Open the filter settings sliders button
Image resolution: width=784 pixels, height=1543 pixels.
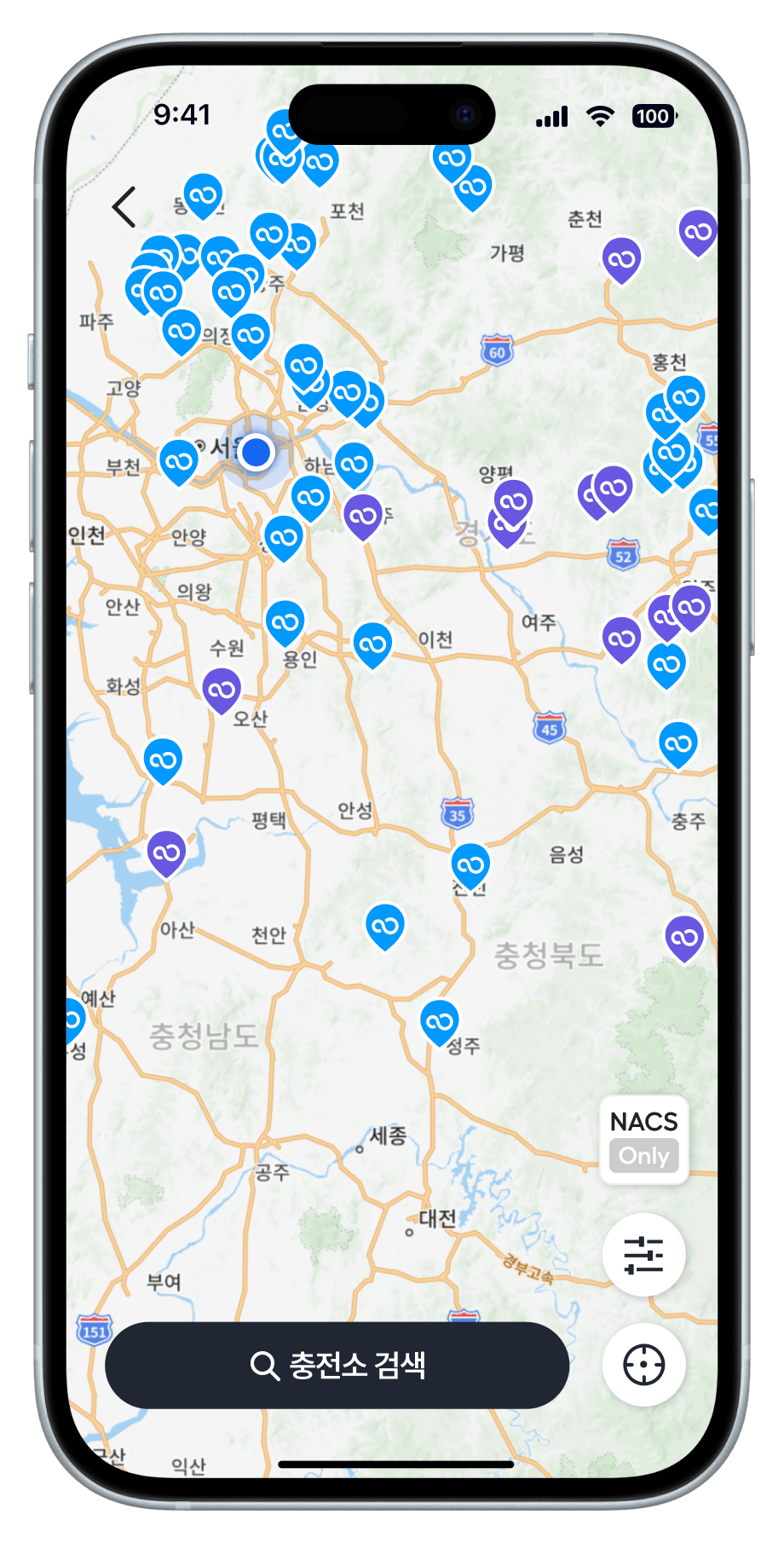(x=643, y=1255)
